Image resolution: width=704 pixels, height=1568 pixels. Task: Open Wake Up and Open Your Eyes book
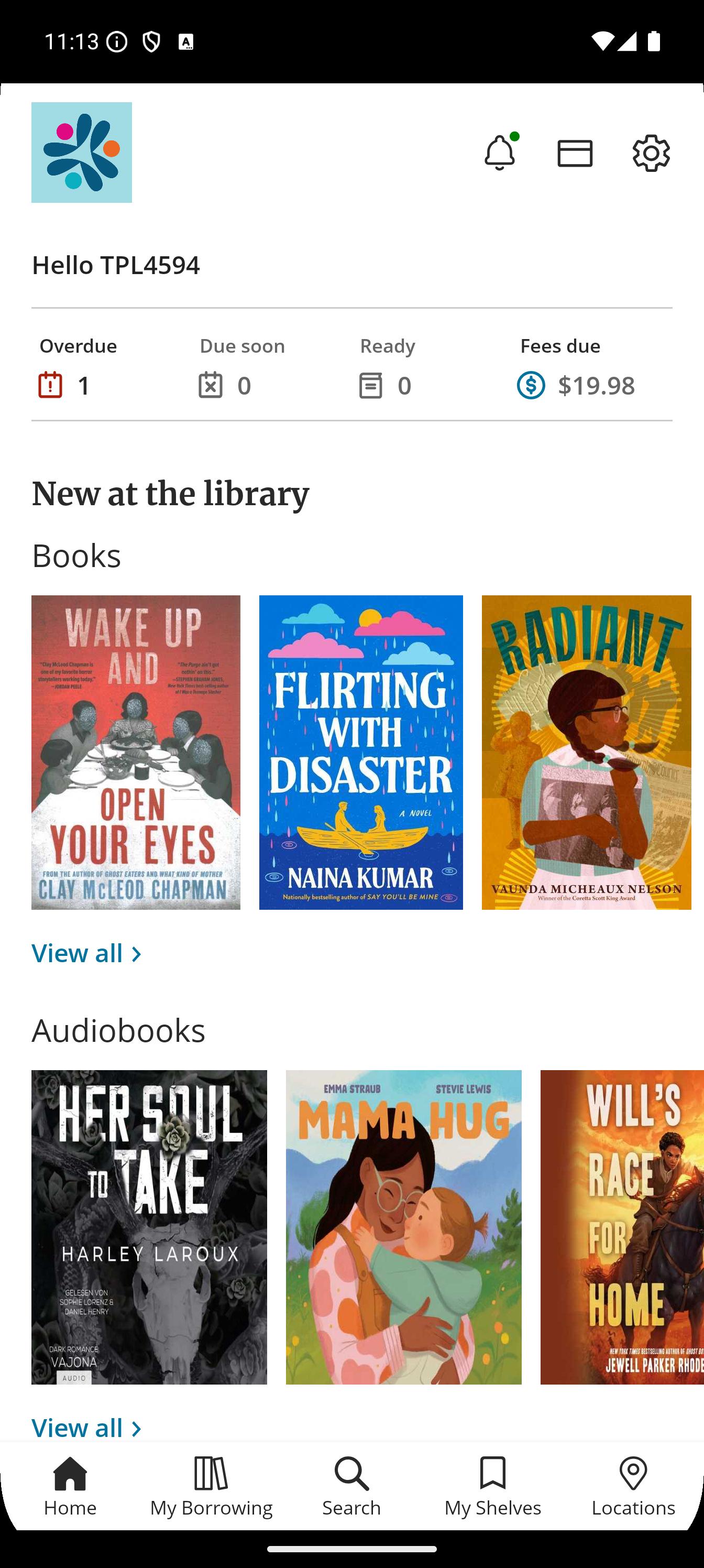point(136,752)
